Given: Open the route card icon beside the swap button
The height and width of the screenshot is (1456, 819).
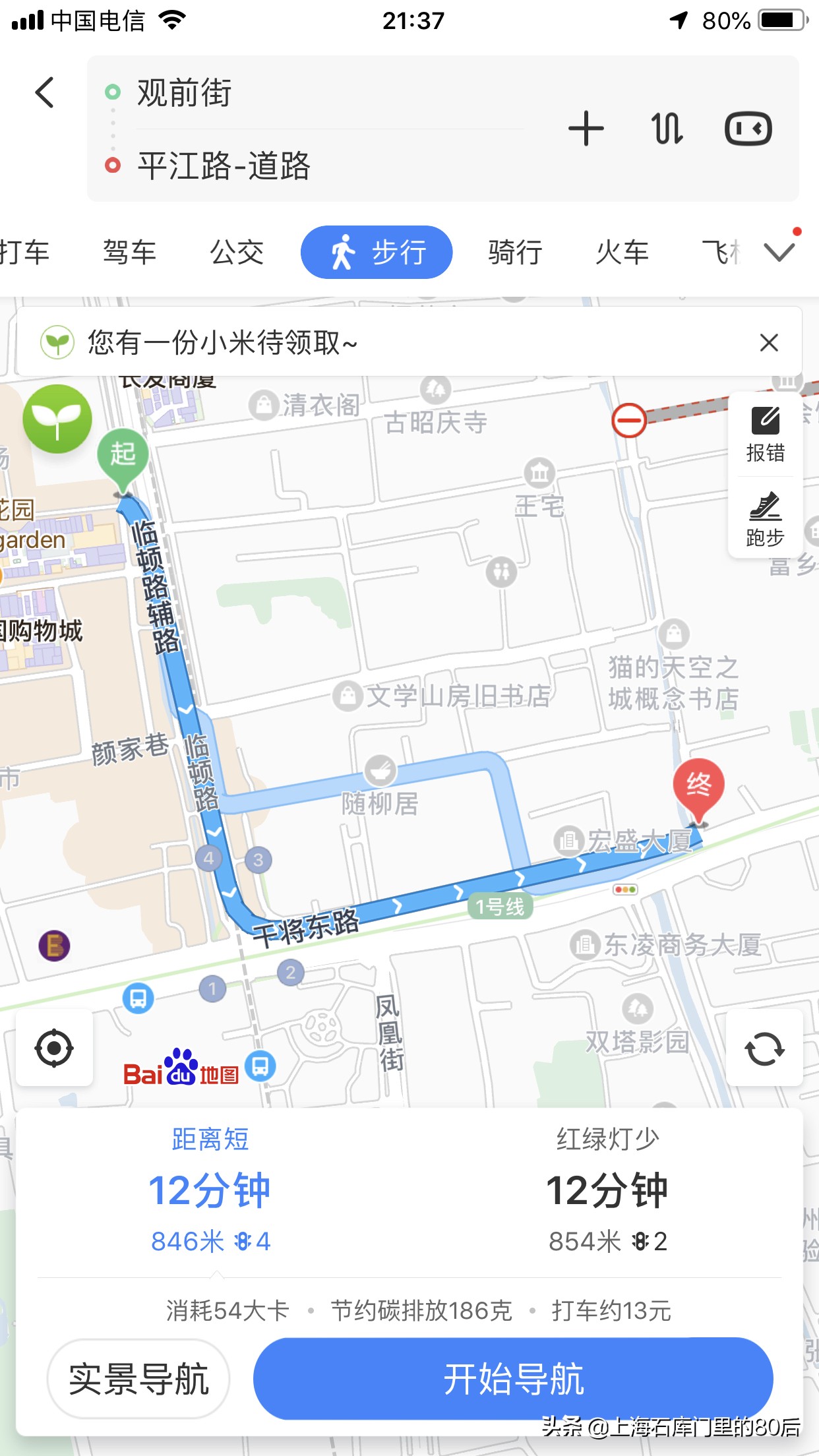Looking at the screenshot, I should (x=749, y=129).
